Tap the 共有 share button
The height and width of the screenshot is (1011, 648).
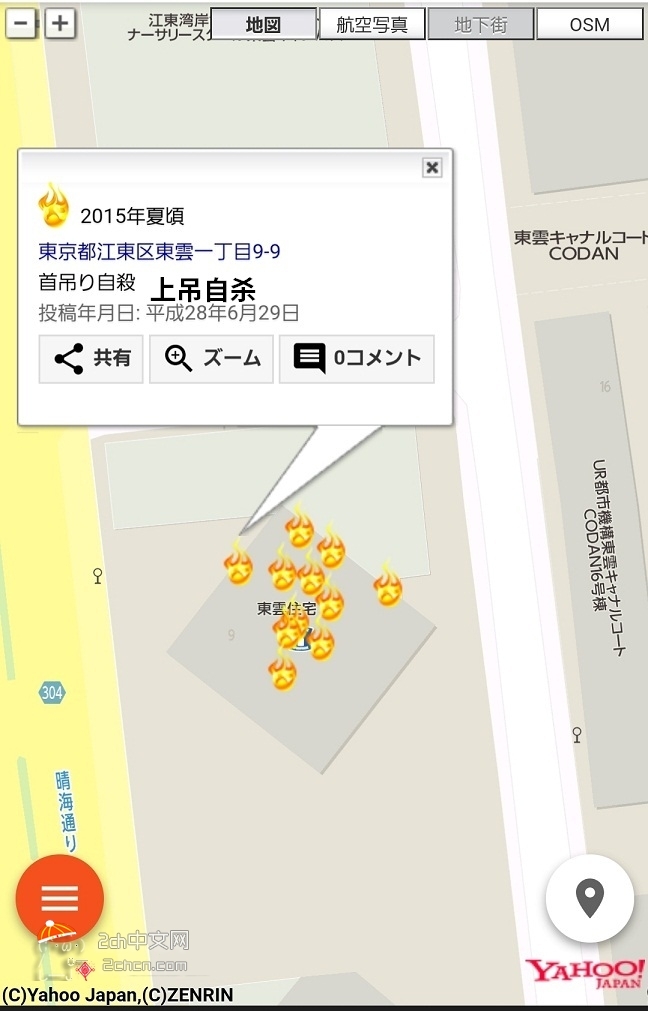point(91,359)
